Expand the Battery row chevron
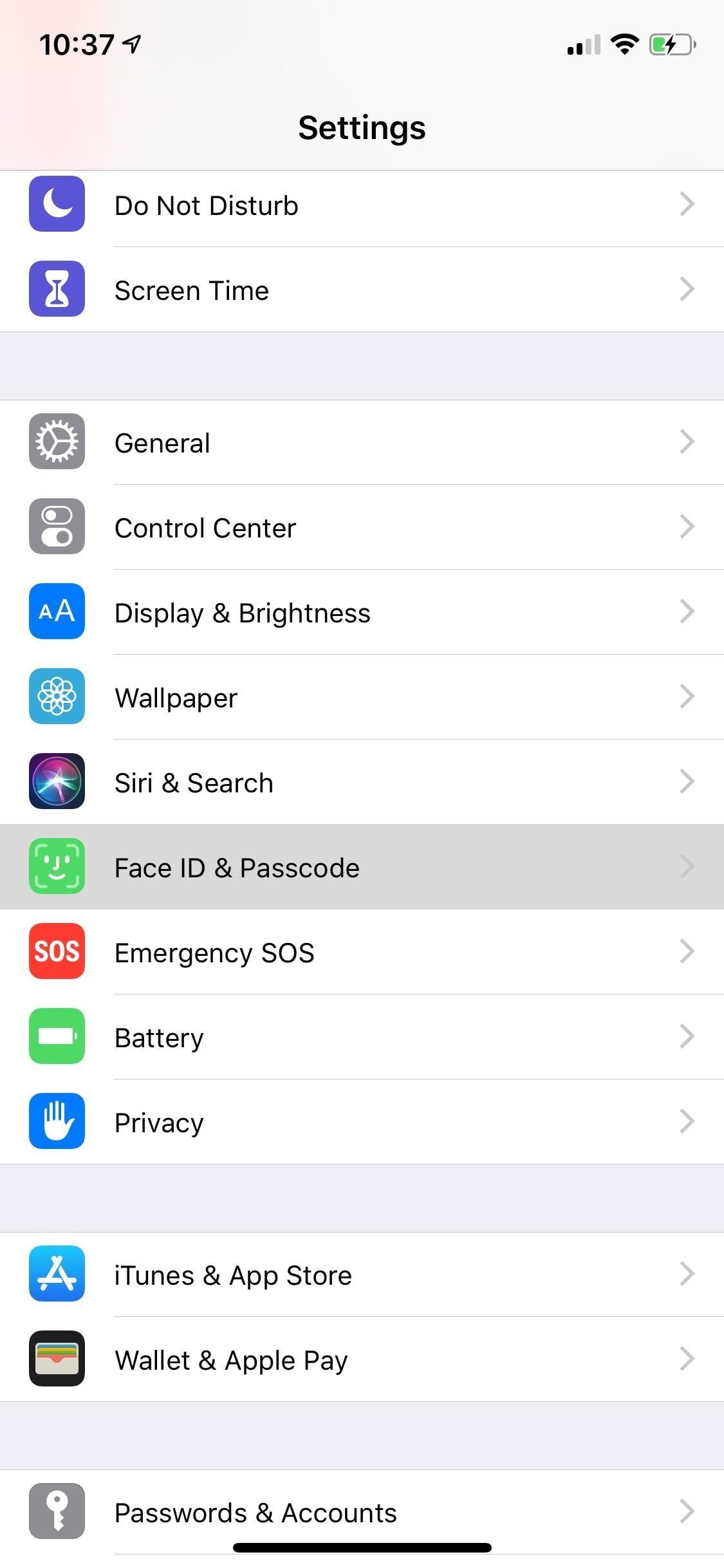The width and height of the screenshot is (724, 1568). 687,1037
